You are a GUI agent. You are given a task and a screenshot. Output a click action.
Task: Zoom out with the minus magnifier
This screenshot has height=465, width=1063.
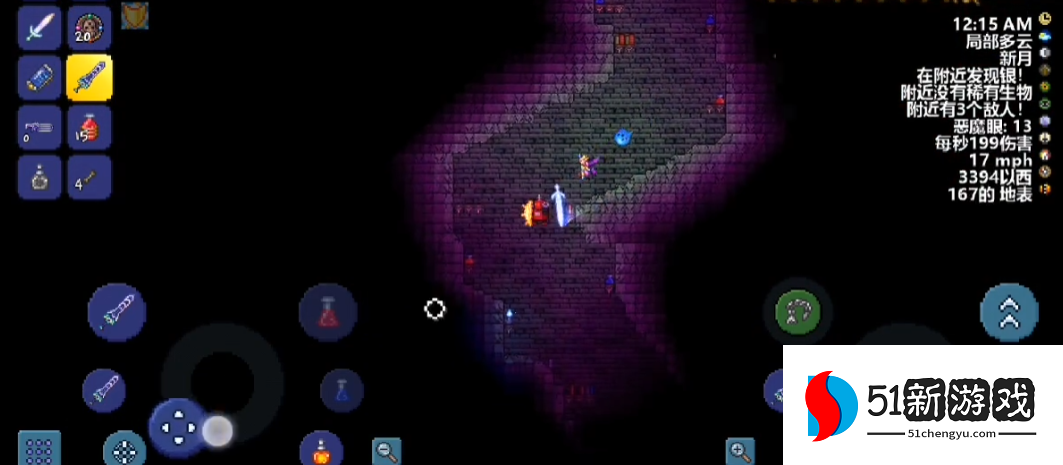pos(386,451)
